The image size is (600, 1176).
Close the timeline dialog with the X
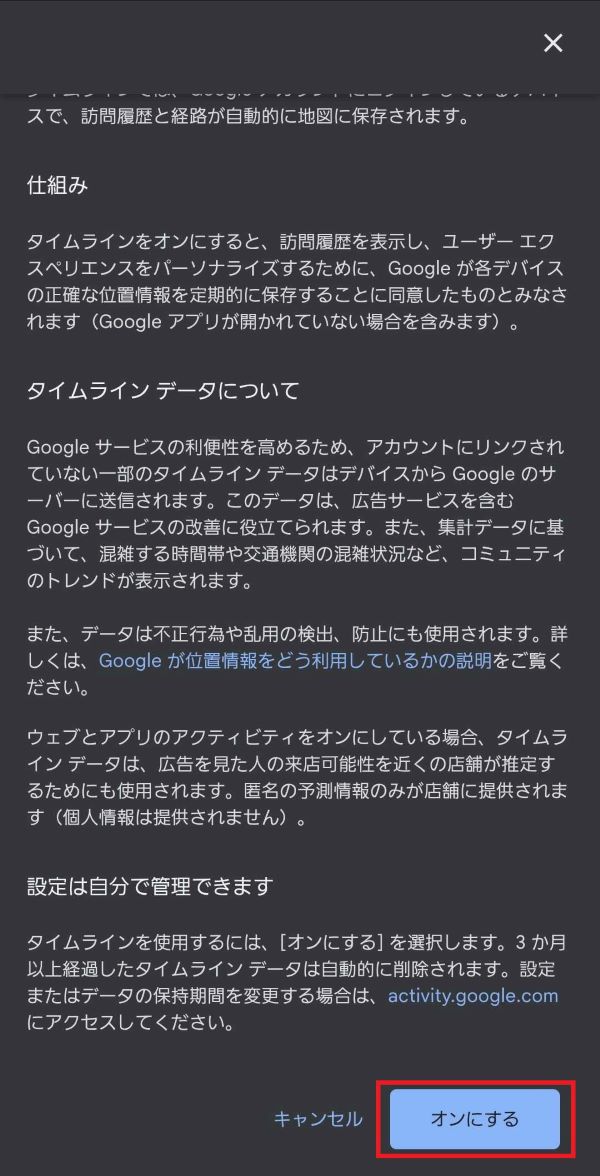click(x=553, y=42)
